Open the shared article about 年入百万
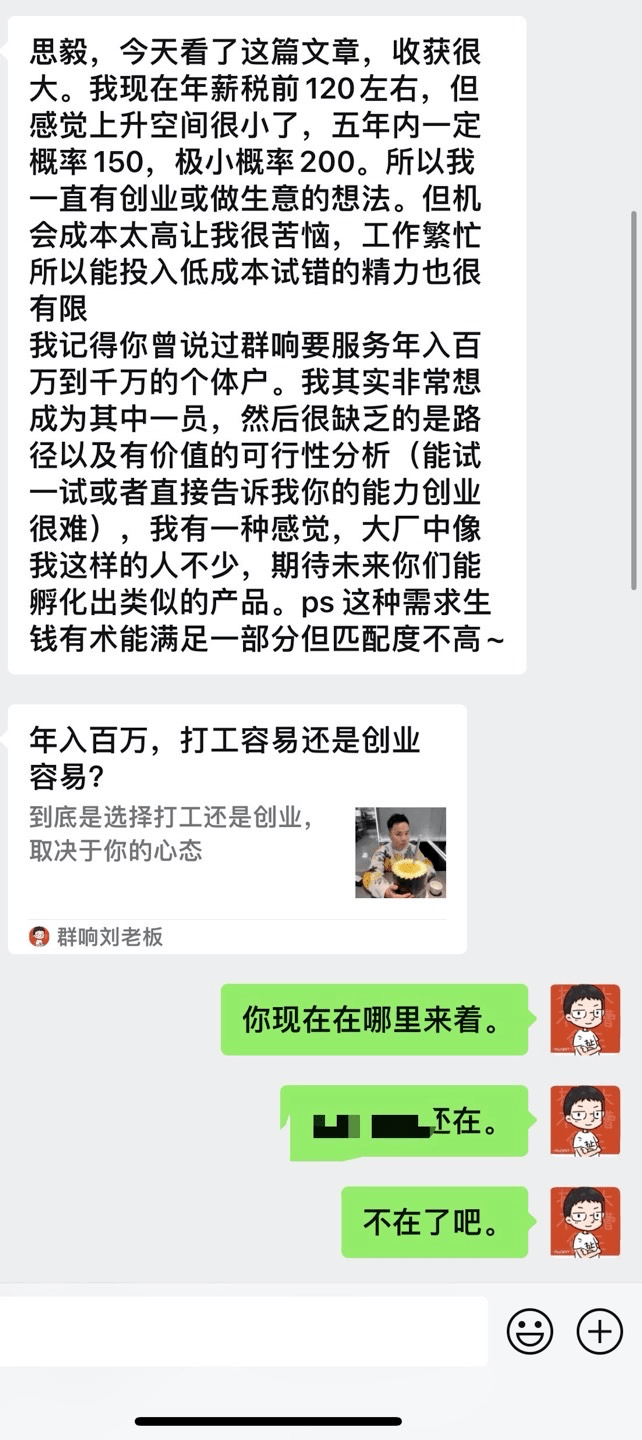The width and height of the screenshot is (642, 1440). pos(237,828)
